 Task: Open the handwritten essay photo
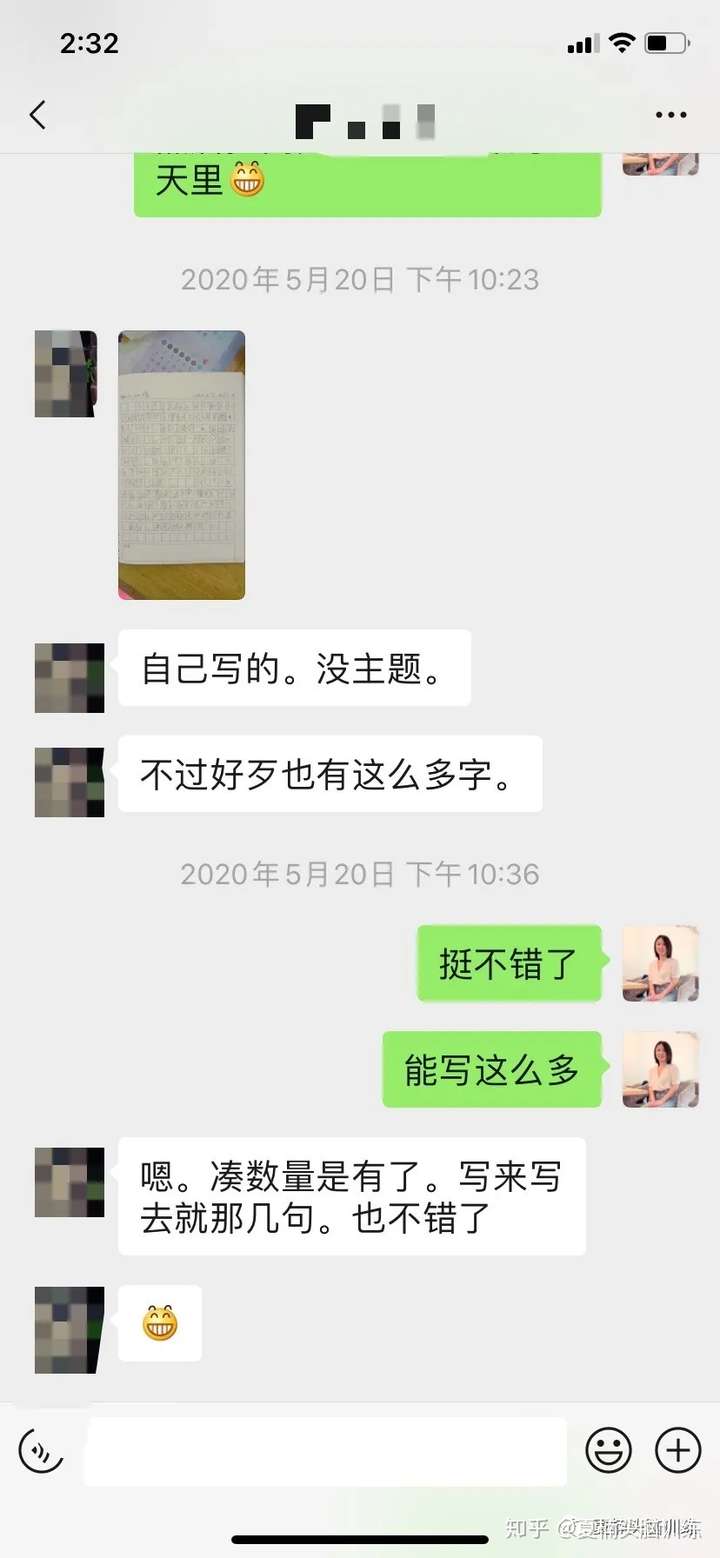pyautogui.click(x=181, y=465)
